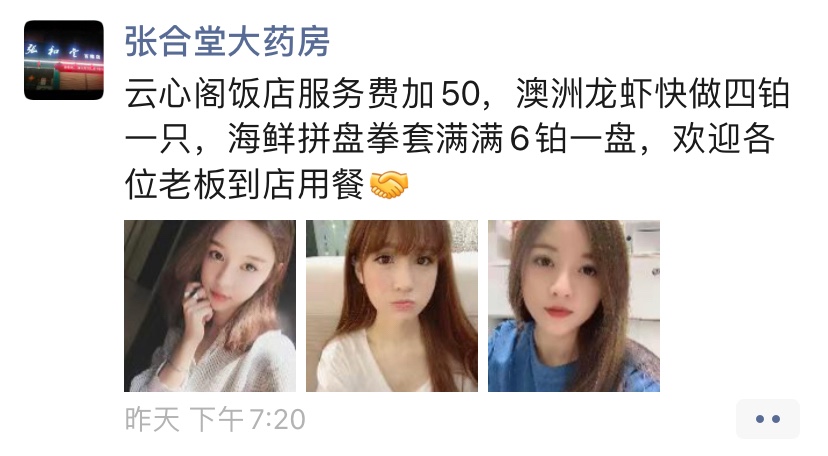
Task: Tap the 张合堂大药房 username link
Action: click(227, 41)
